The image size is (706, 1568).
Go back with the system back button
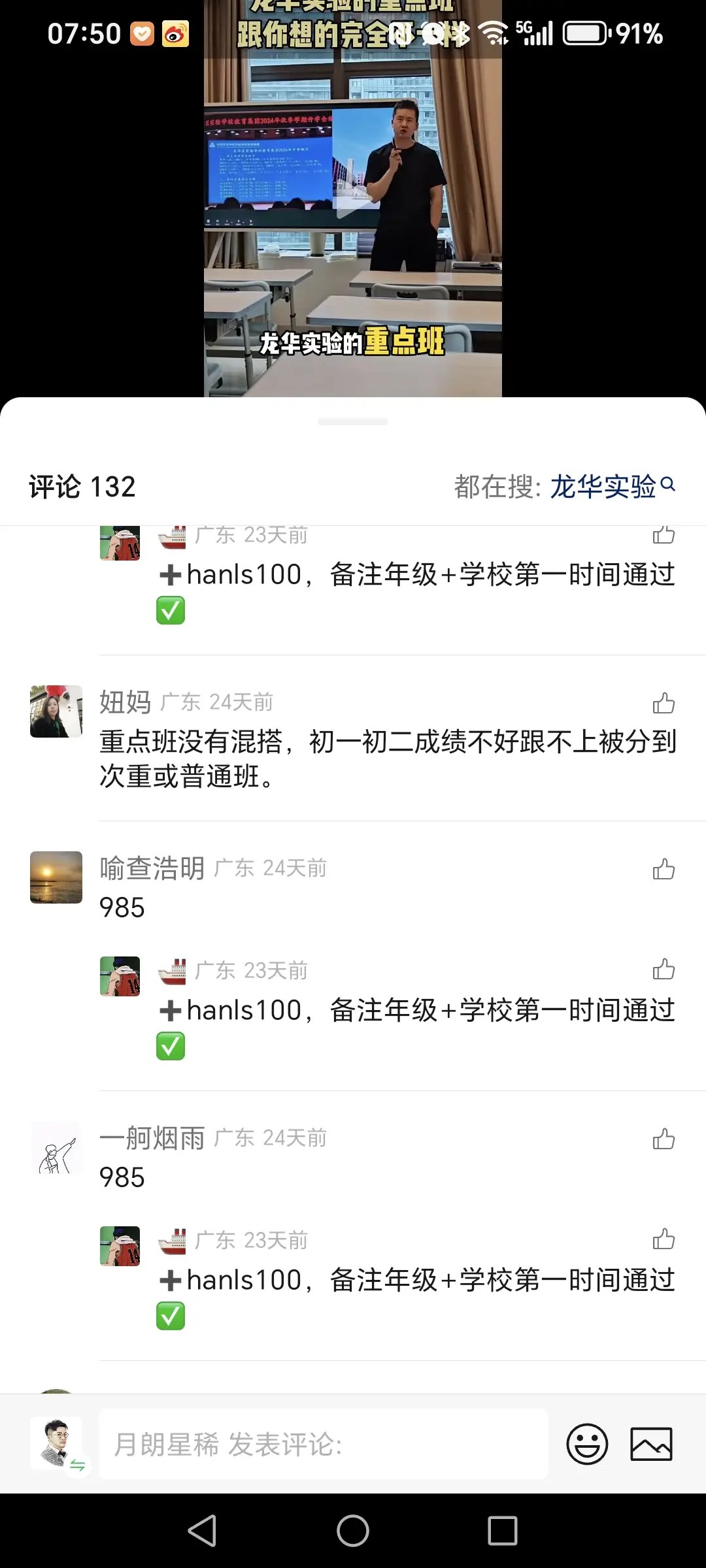[202, 1531]
